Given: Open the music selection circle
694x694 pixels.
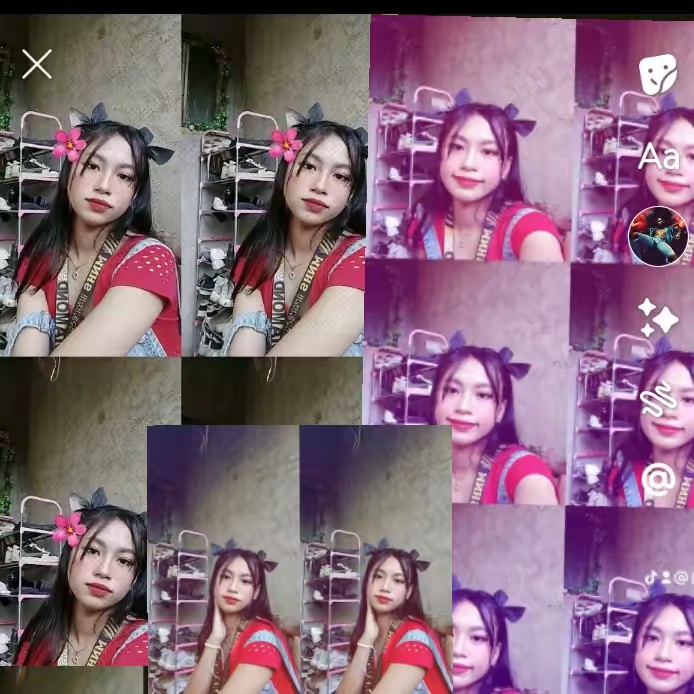Looking at the screenshot, I should [658, 237].
